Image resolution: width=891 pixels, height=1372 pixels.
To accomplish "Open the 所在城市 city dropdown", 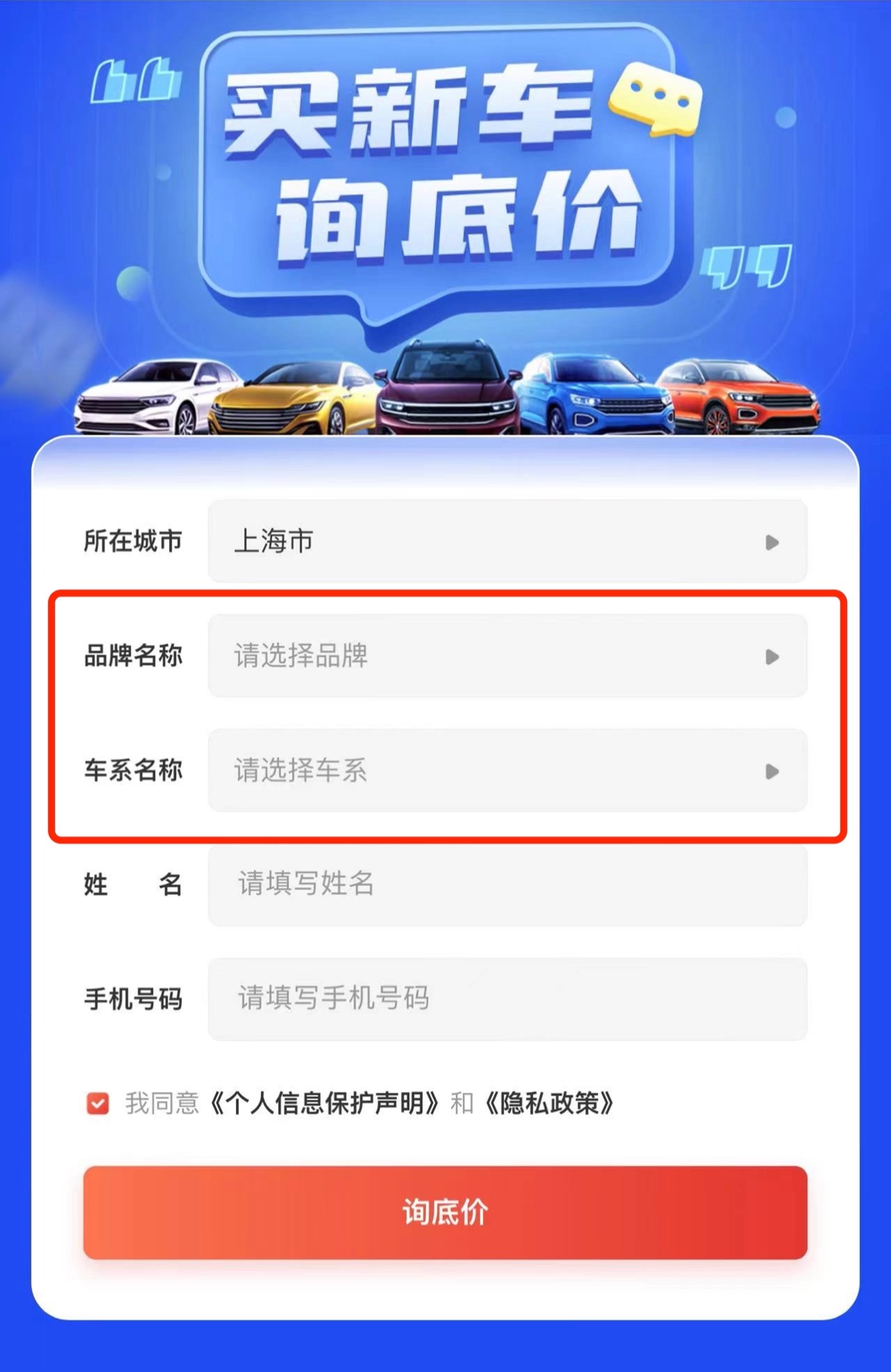I will pos(507,541).
